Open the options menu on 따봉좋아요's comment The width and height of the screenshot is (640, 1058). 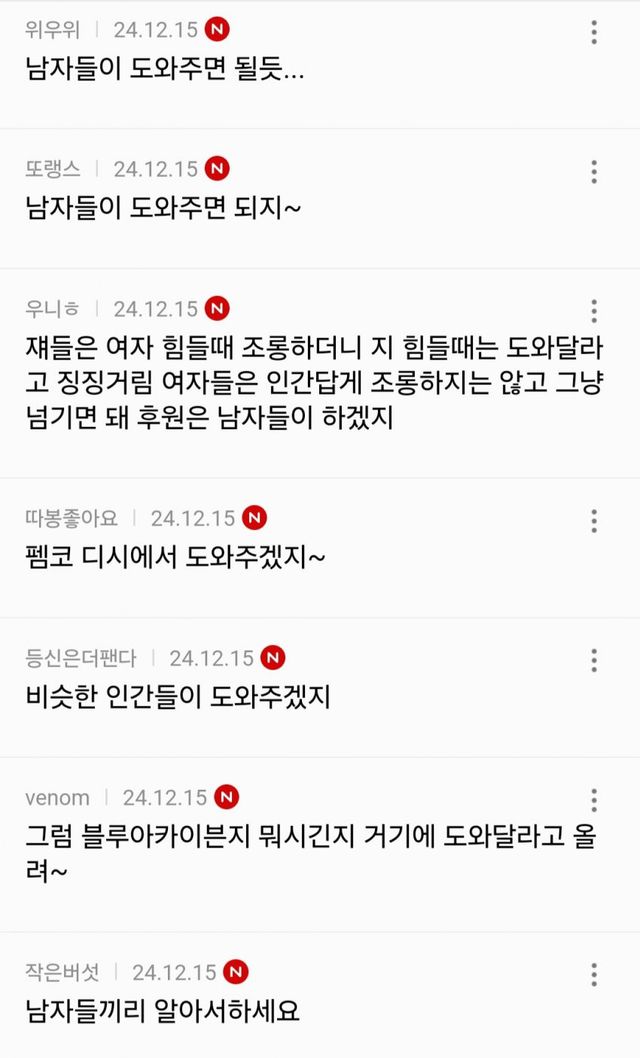[593, 521]
